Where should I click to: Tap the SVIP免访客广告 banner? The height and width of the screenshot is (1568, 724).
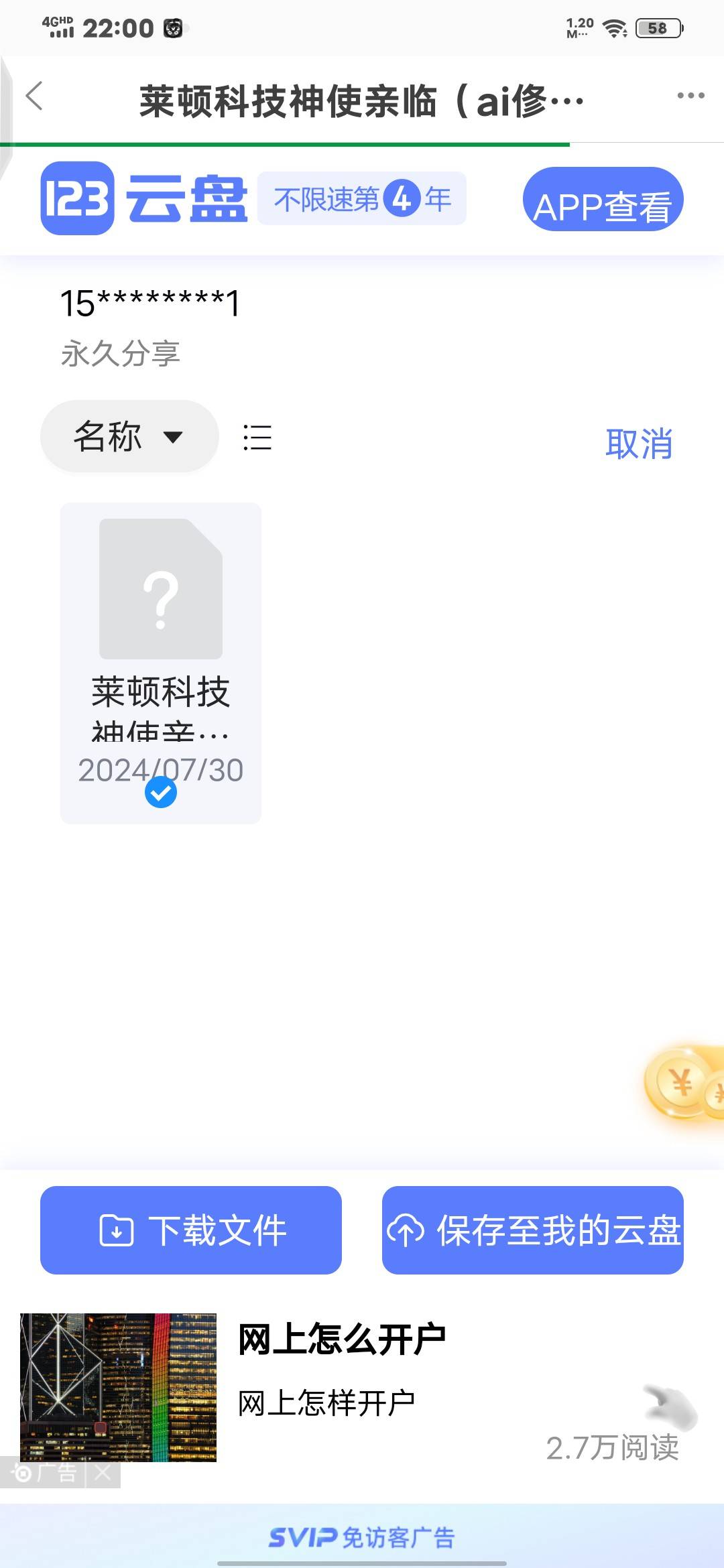(362, 1537)
